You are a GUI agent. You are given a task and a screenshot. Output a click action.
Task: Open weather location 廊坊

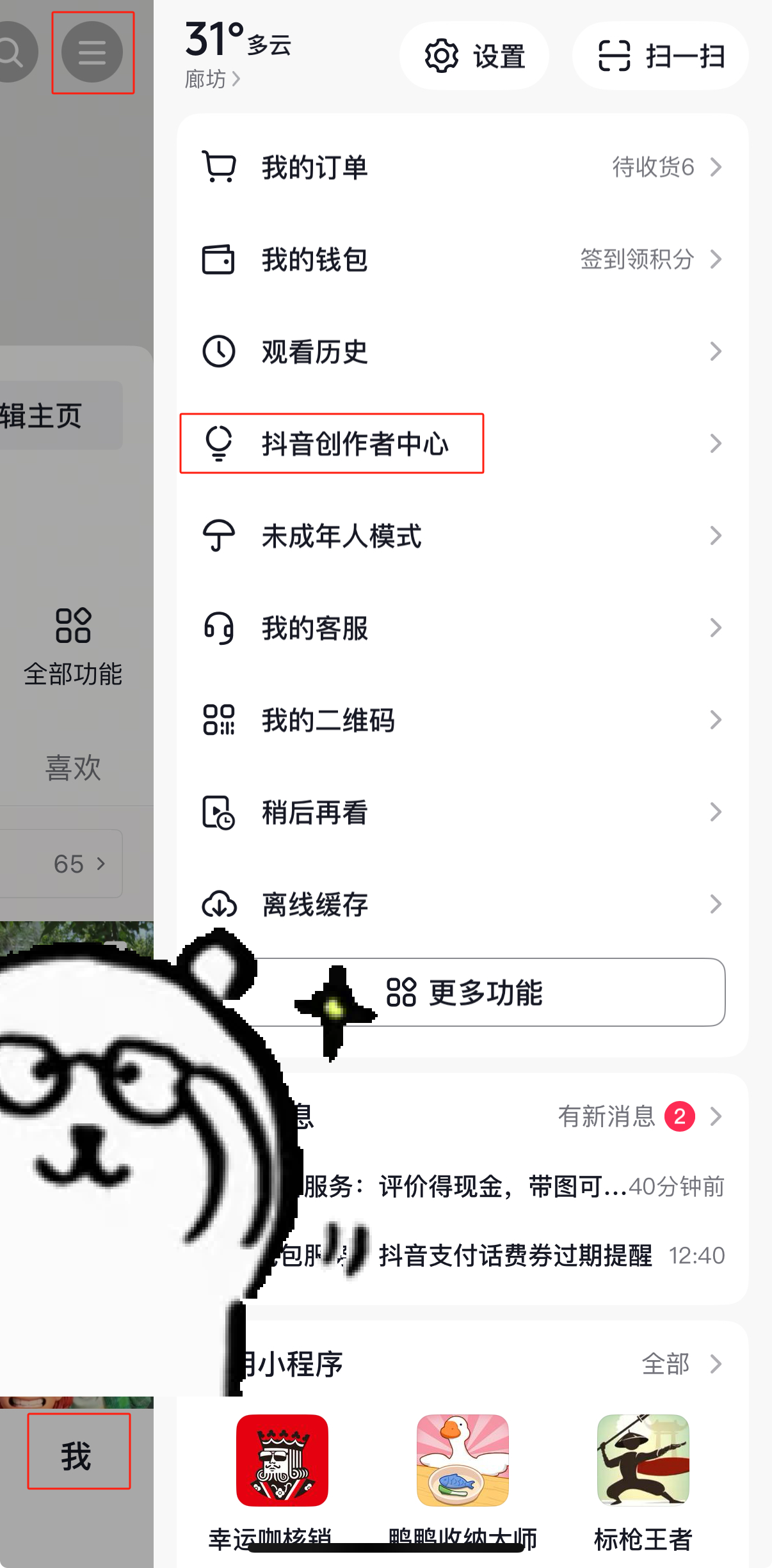tap(213, 79)
